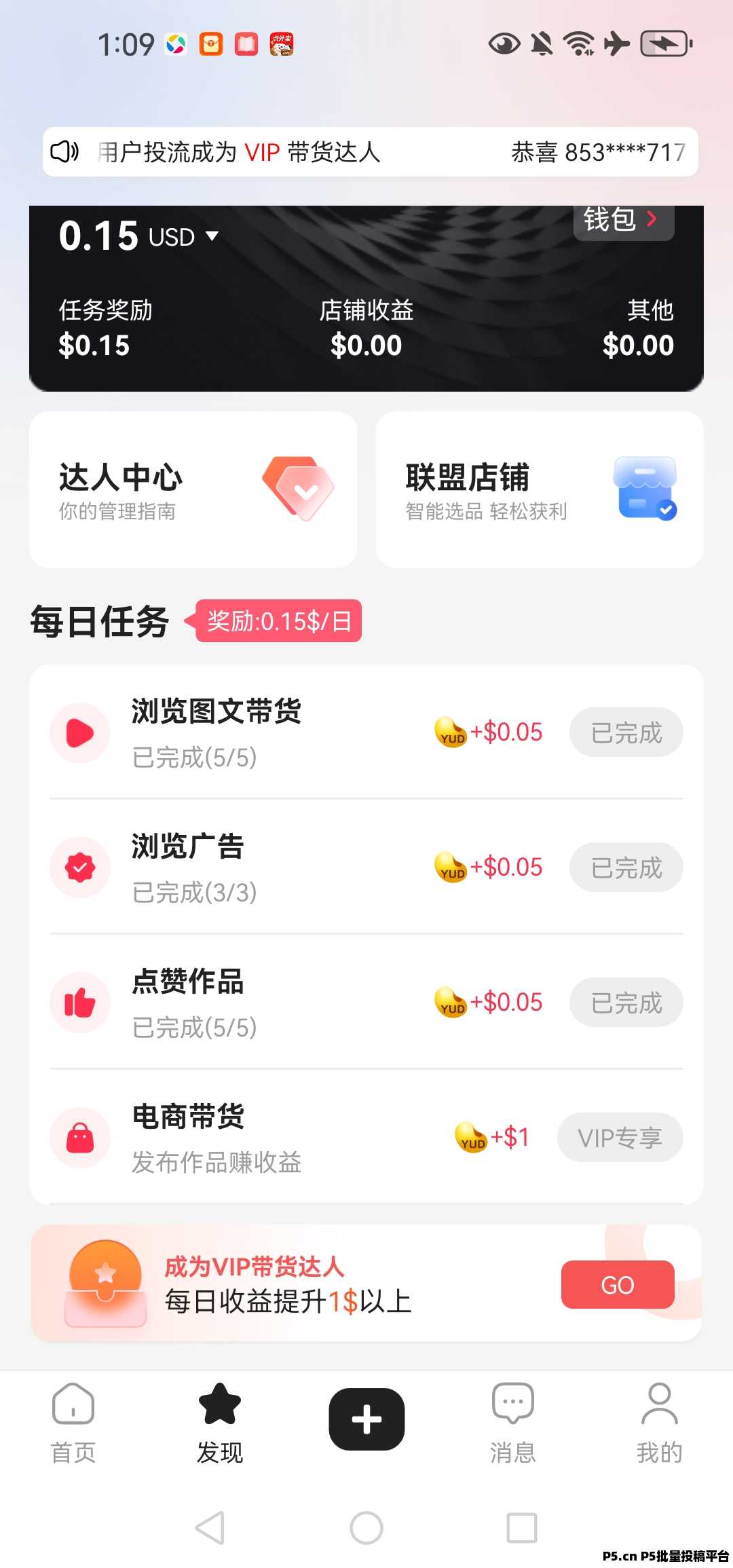Viewport: 733px width, 1568px height.
Task: Open the announcement ticker bar
Action: tap(371, 152)
